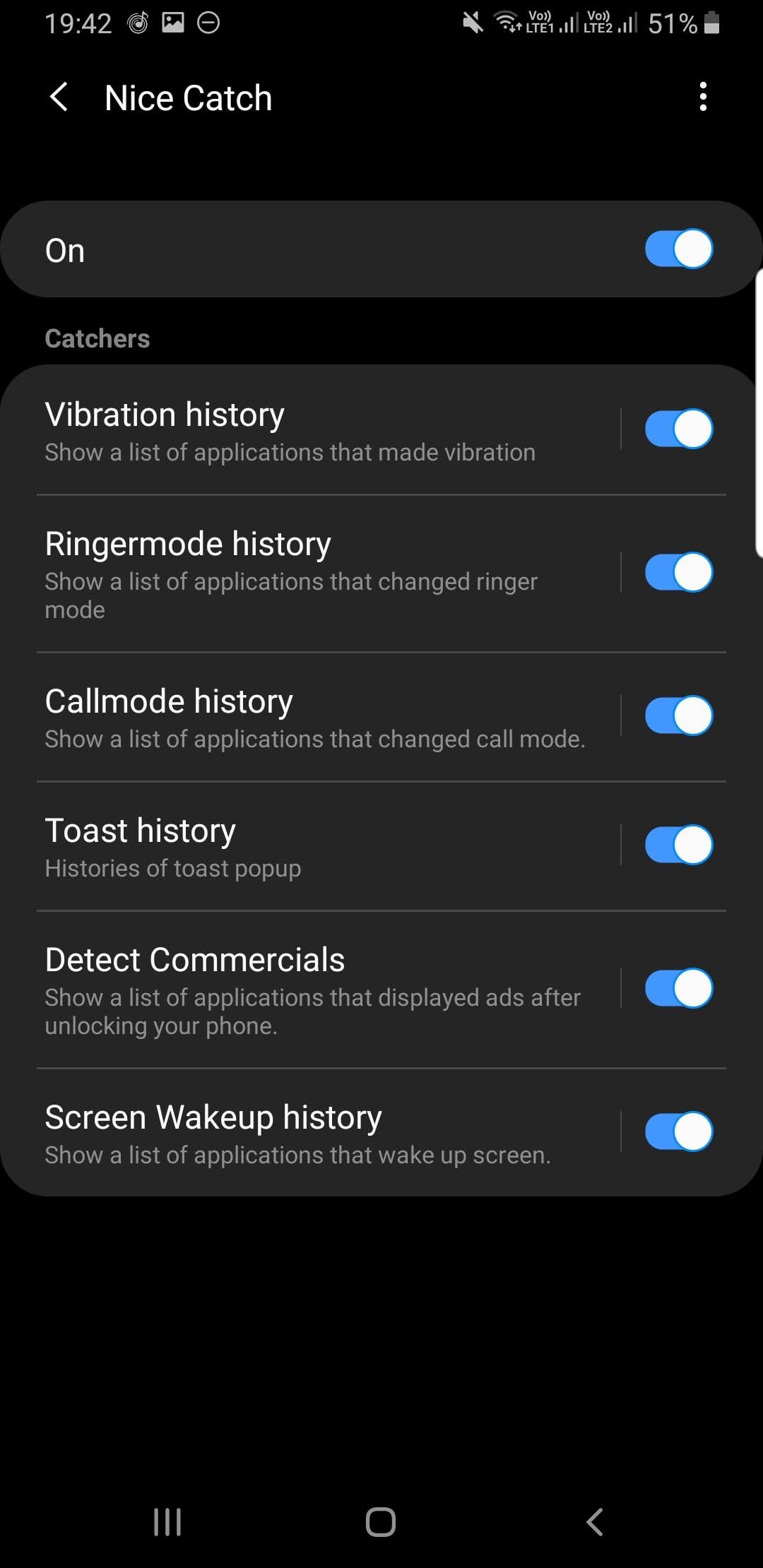Open Detect Commercials

click(311, 990)
